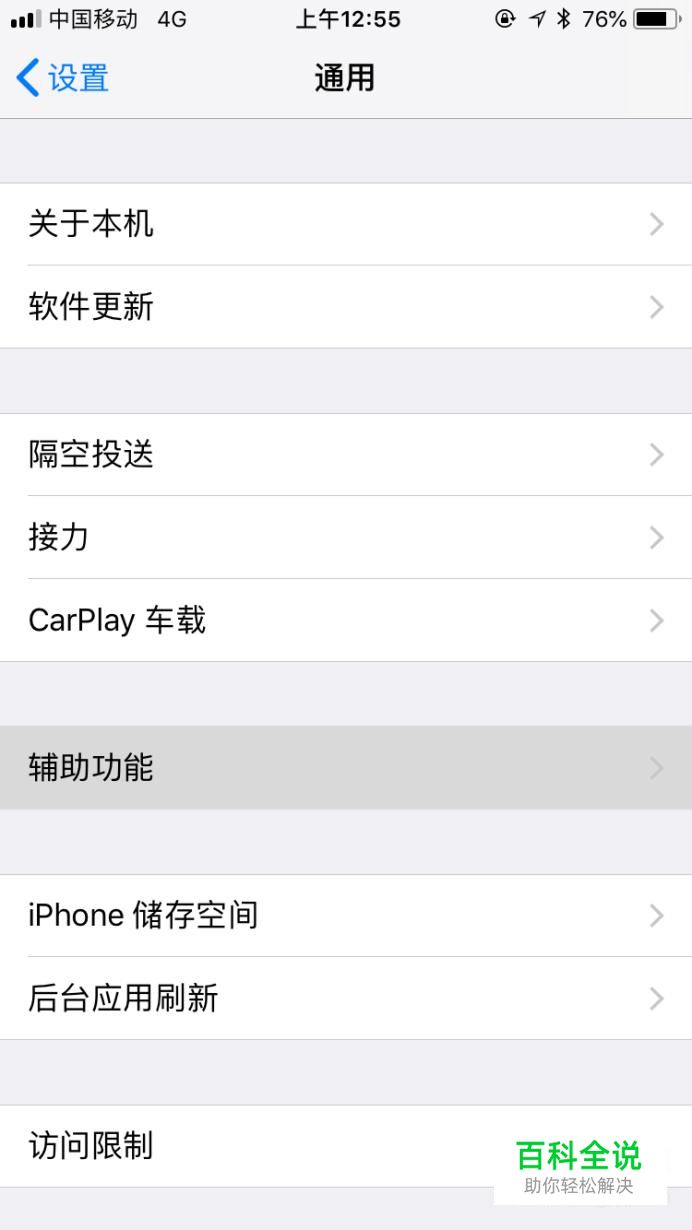View iPhone 储存空间
This screenshot has width=692, height=1230.
point(346,915)
